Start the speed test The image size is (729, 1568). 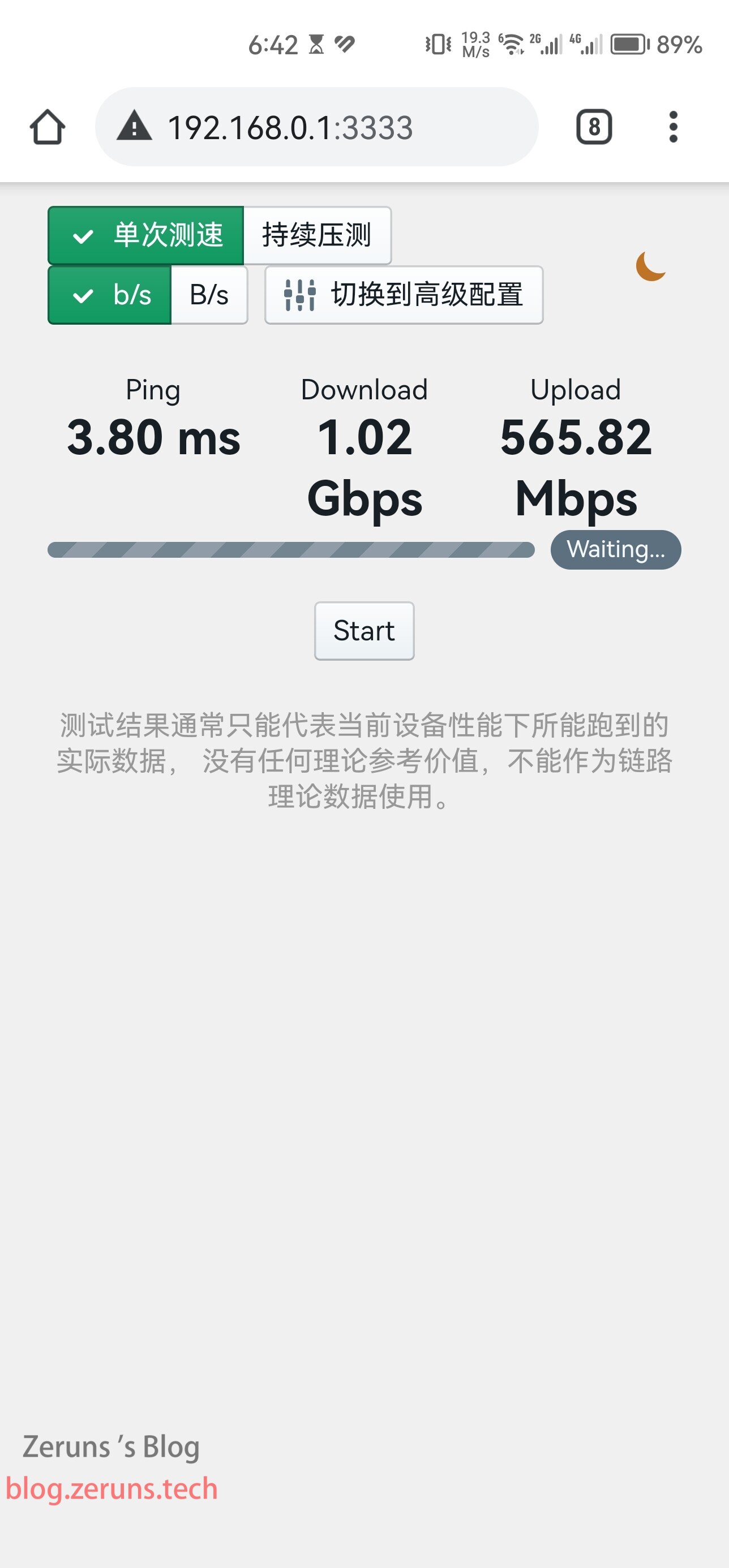[x=364, y=631]
